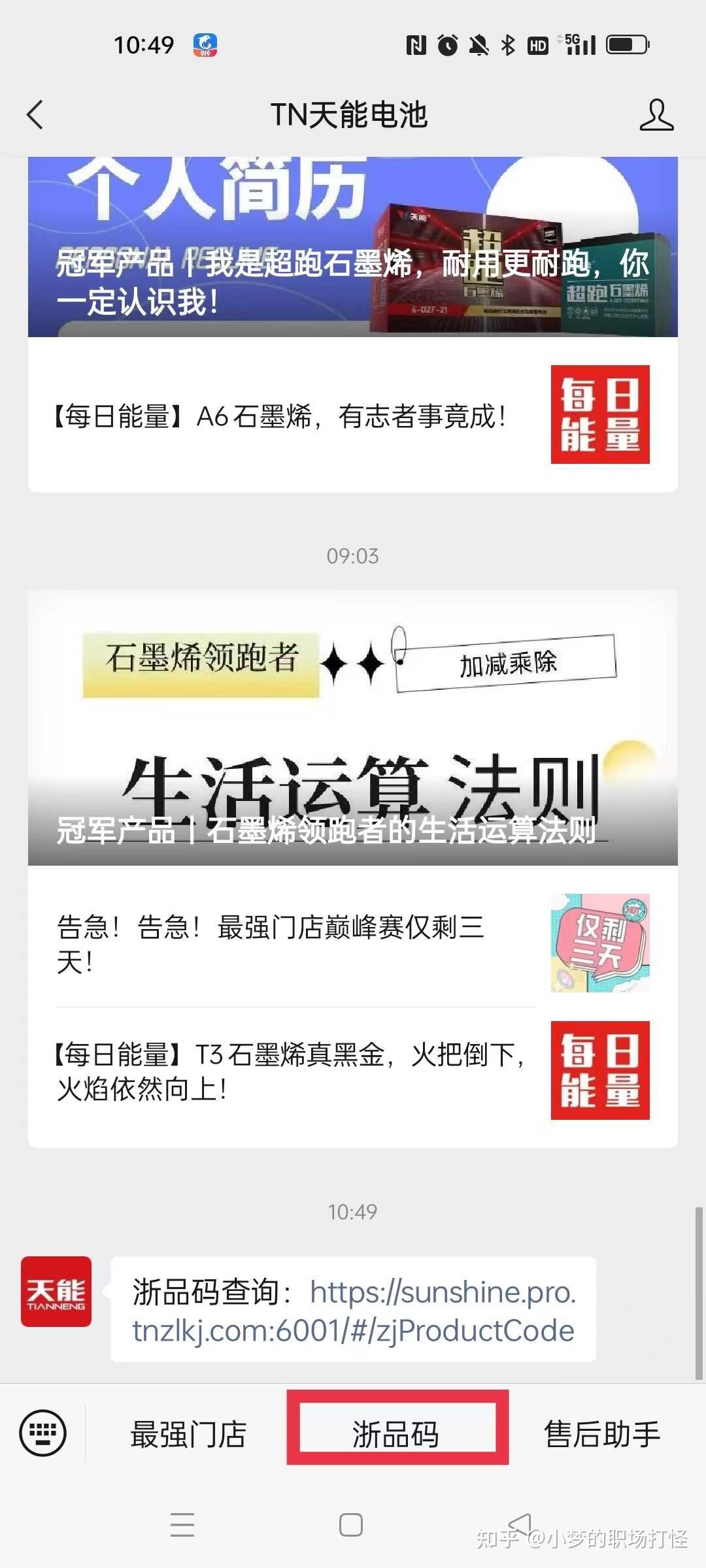Open 【每日能量】T3石墨烯真黑金 article
This screenshot has height=1568, width=706.
tap(353, 1070)
